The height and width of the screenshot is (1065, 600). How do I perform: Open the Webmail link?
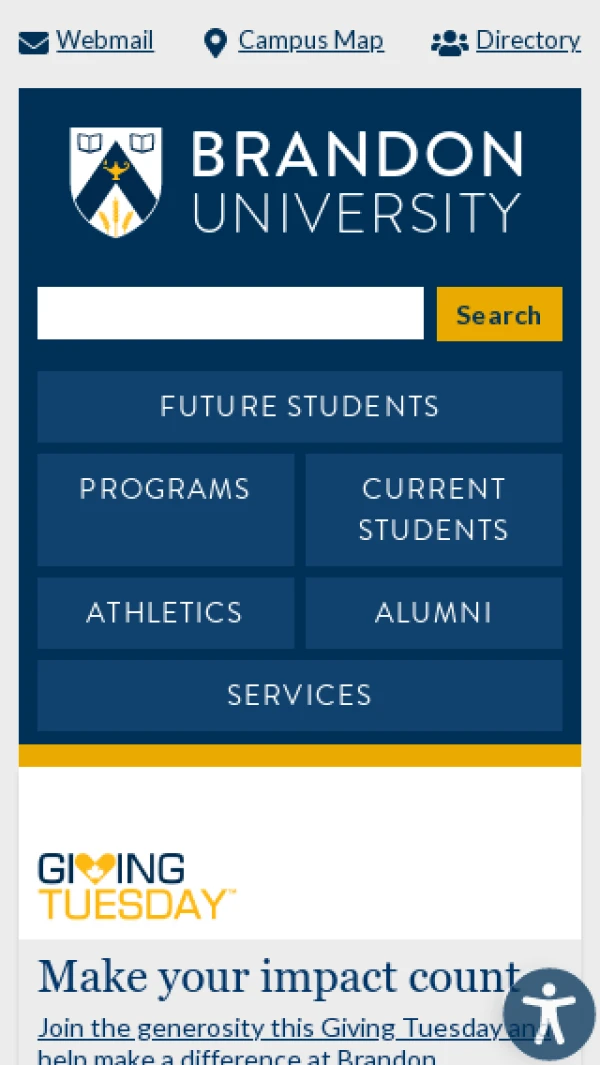click(104, 41)
